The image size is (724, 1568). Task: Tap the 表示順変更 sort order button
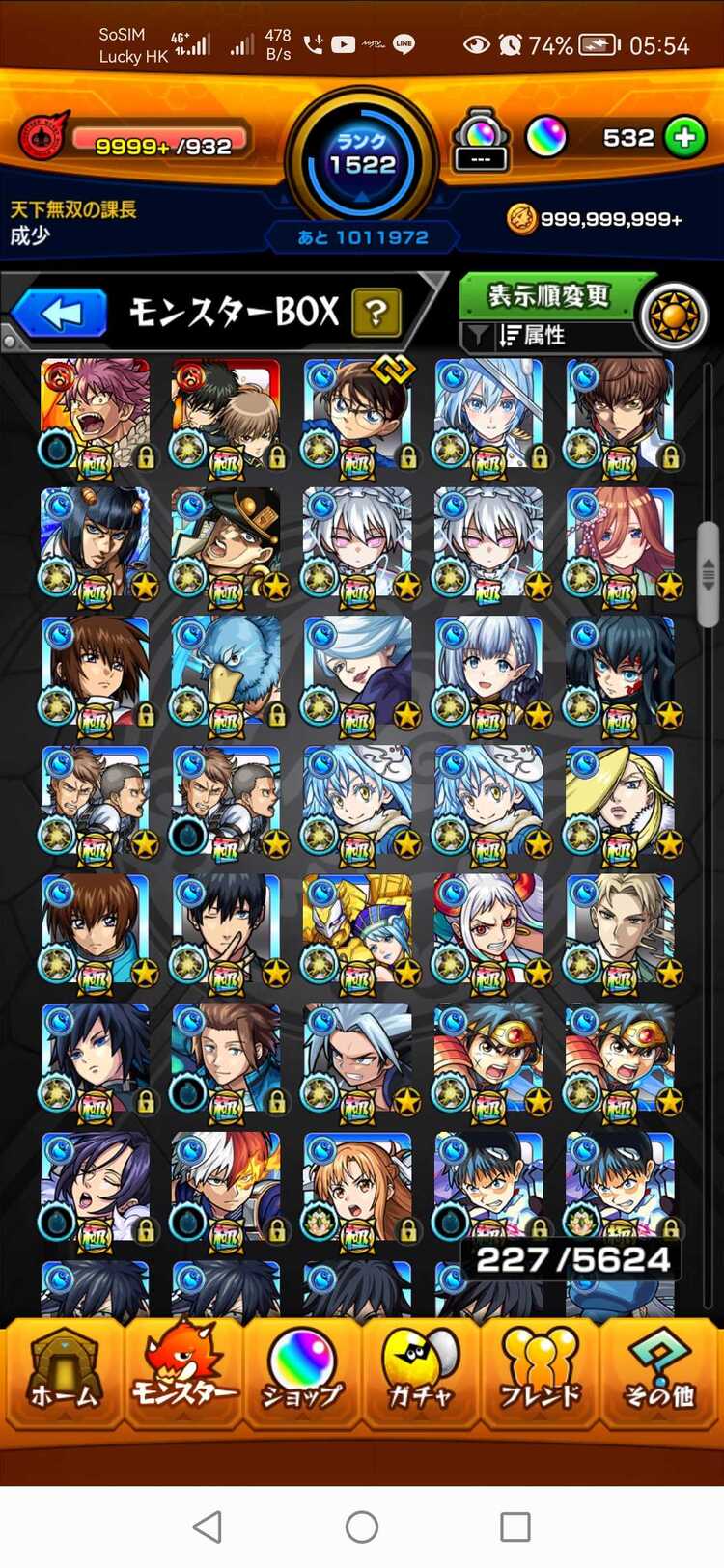click(x=547, y=295)
